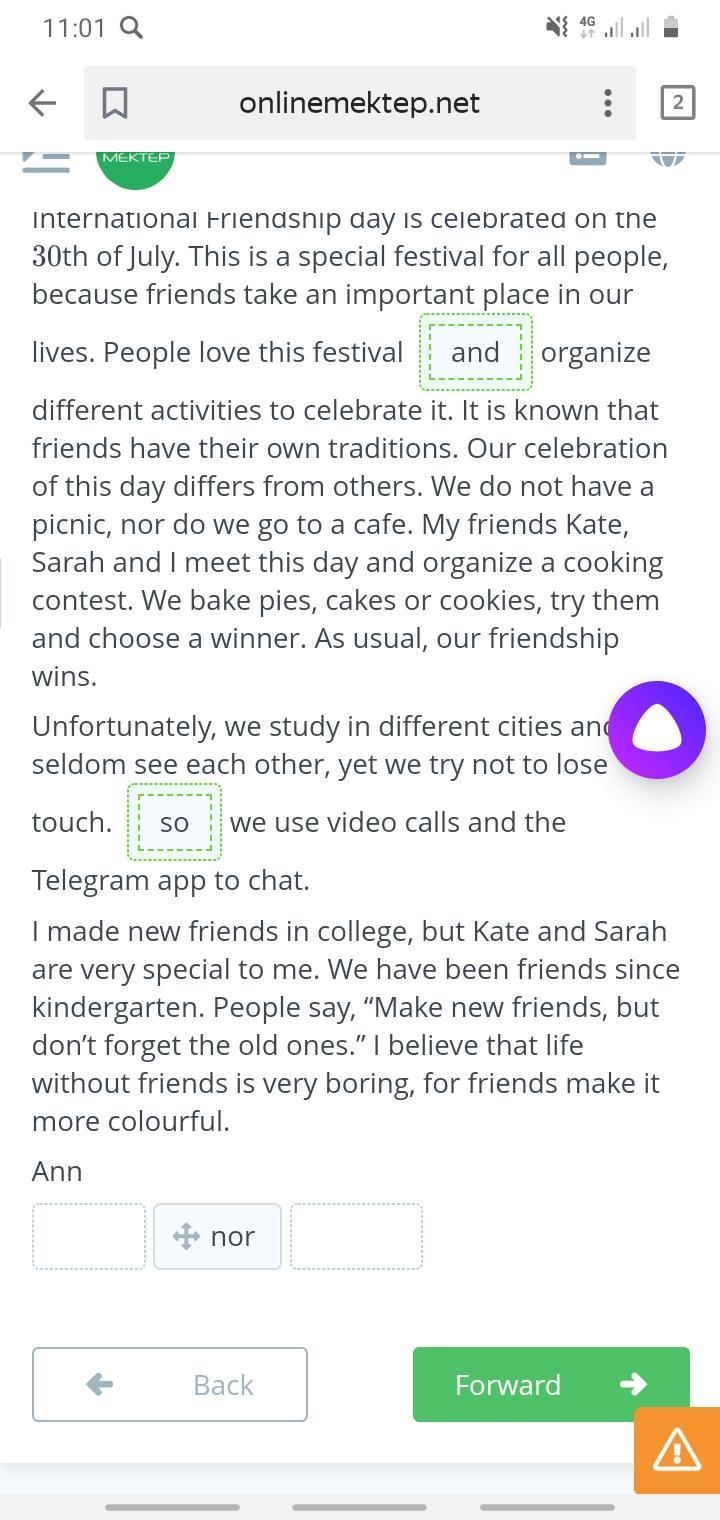The height and width of the screenshot is (1520, 720).
Task: Go back using the browser back arrow
Action: 42,103
